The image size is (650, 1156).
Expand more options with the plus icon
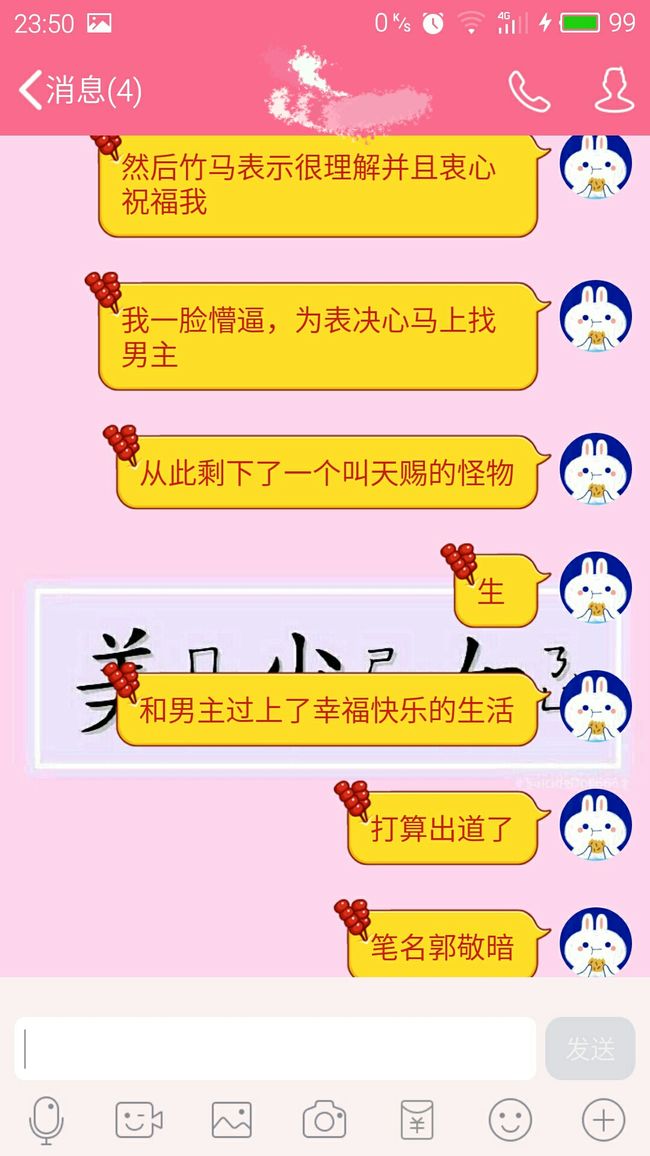pyautogui.click(x=603, y=1120)
